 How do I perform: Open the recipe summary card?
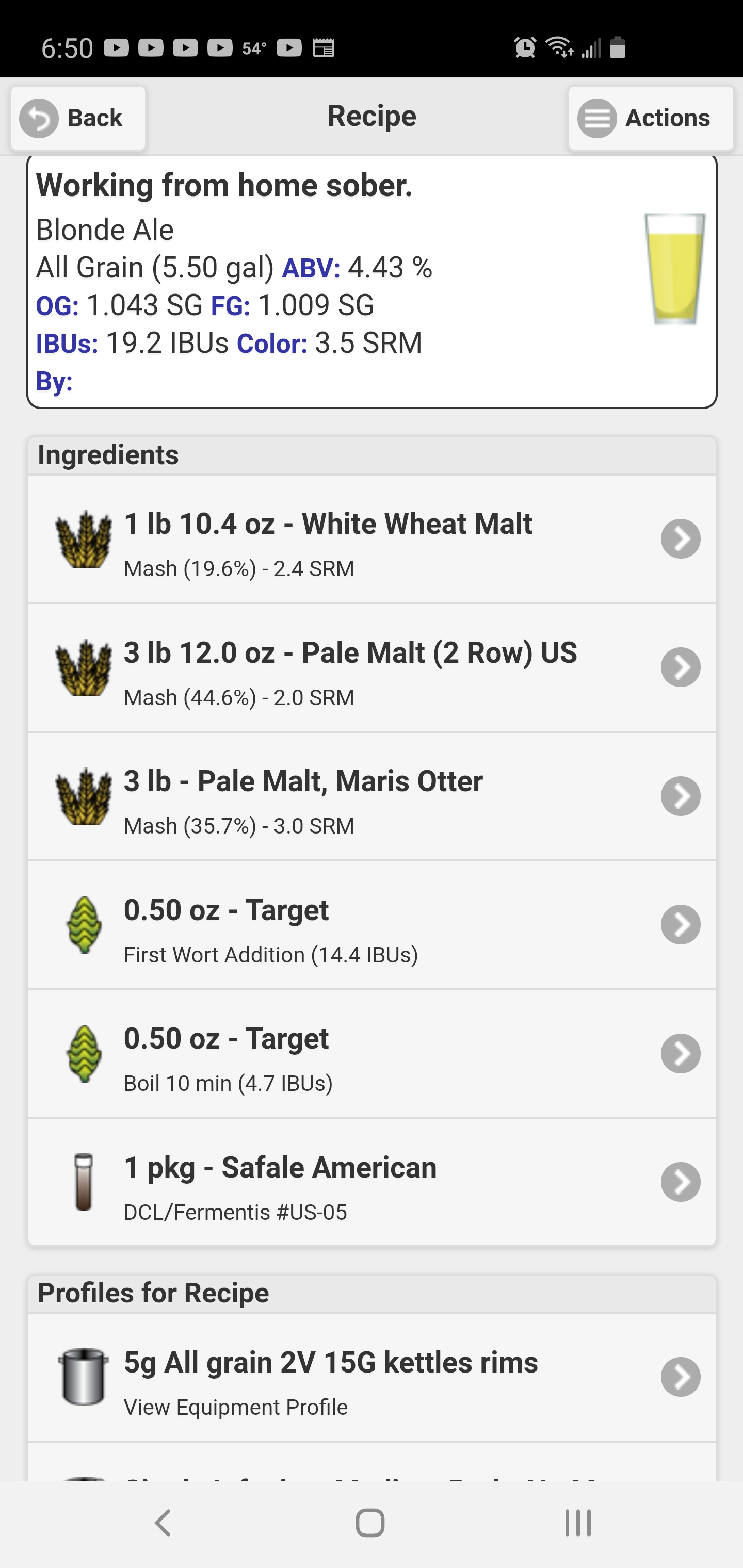[372, 281]
